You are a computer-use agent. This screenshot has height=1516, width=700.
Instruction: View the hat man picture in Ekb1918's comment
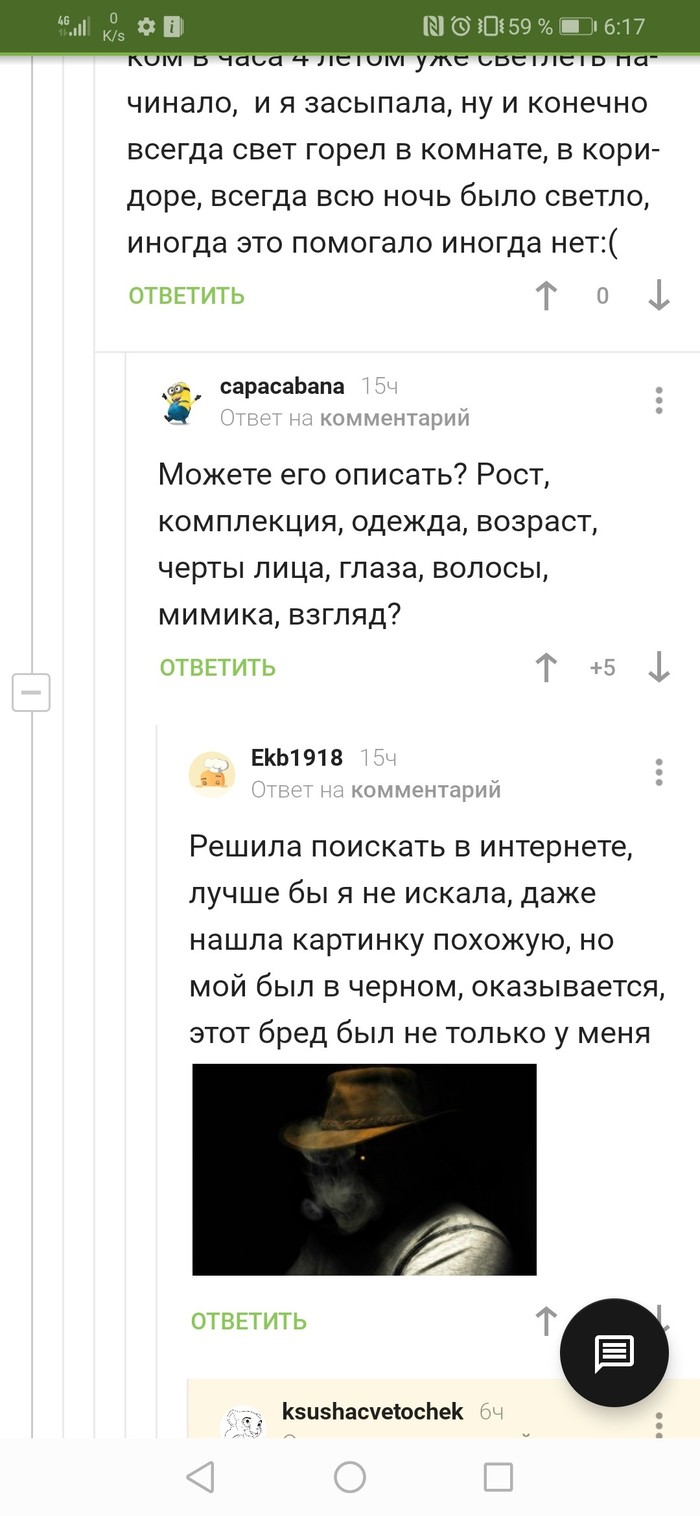pyautogui.click(x=364, y=1169)
